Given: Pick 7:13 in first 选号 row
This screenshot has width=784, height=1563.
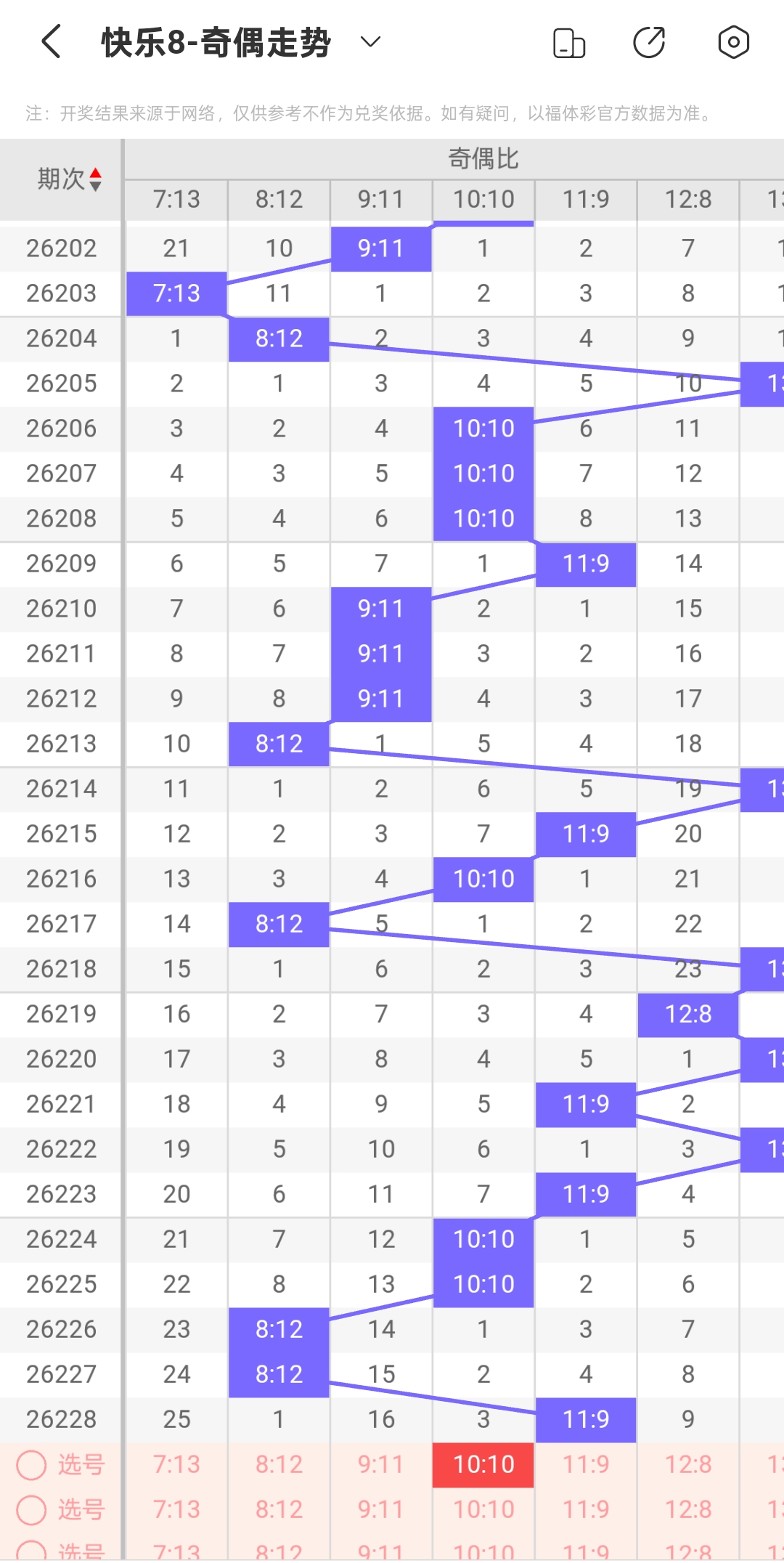Looking at the screenshot, I should point(176,1465).
